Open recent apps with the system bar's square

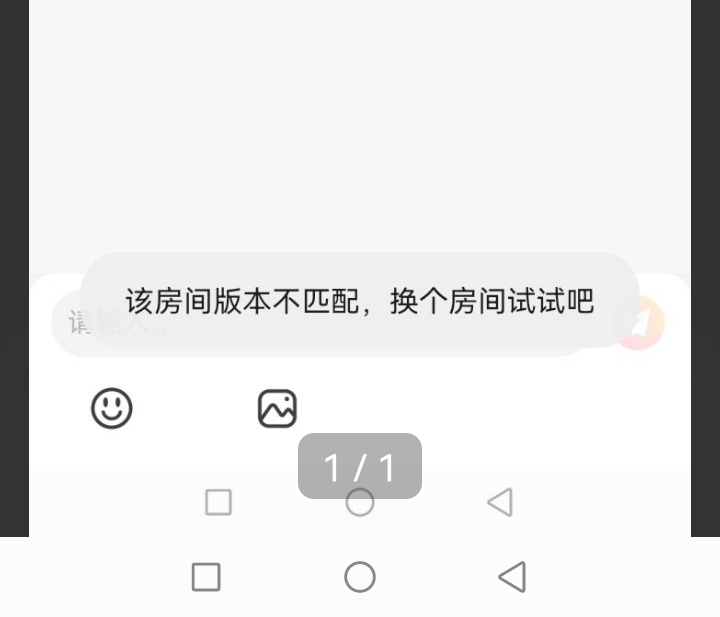click(206, 577)
